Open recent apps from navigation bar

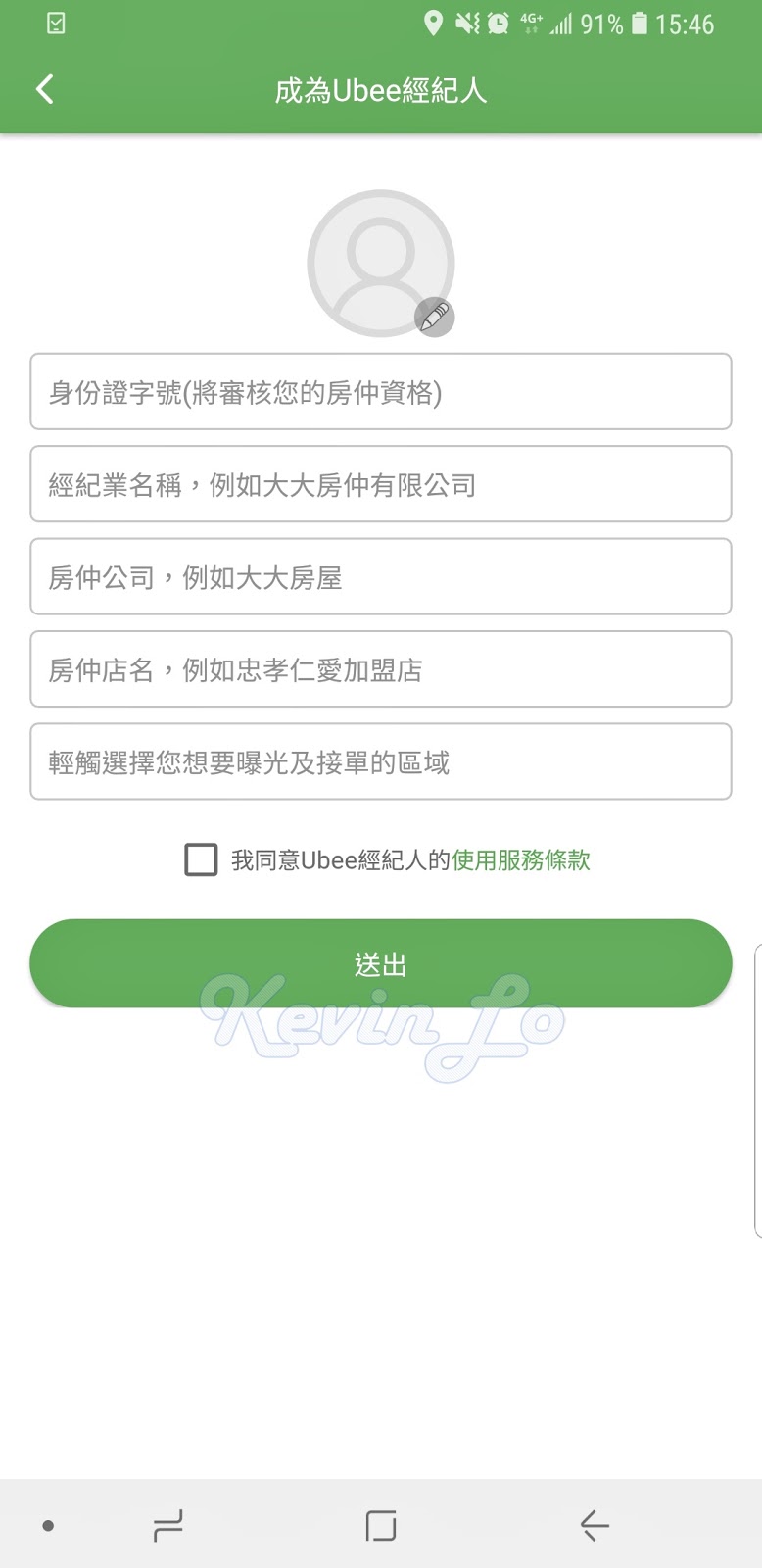pyautogui.click(x=167, y=1525)
